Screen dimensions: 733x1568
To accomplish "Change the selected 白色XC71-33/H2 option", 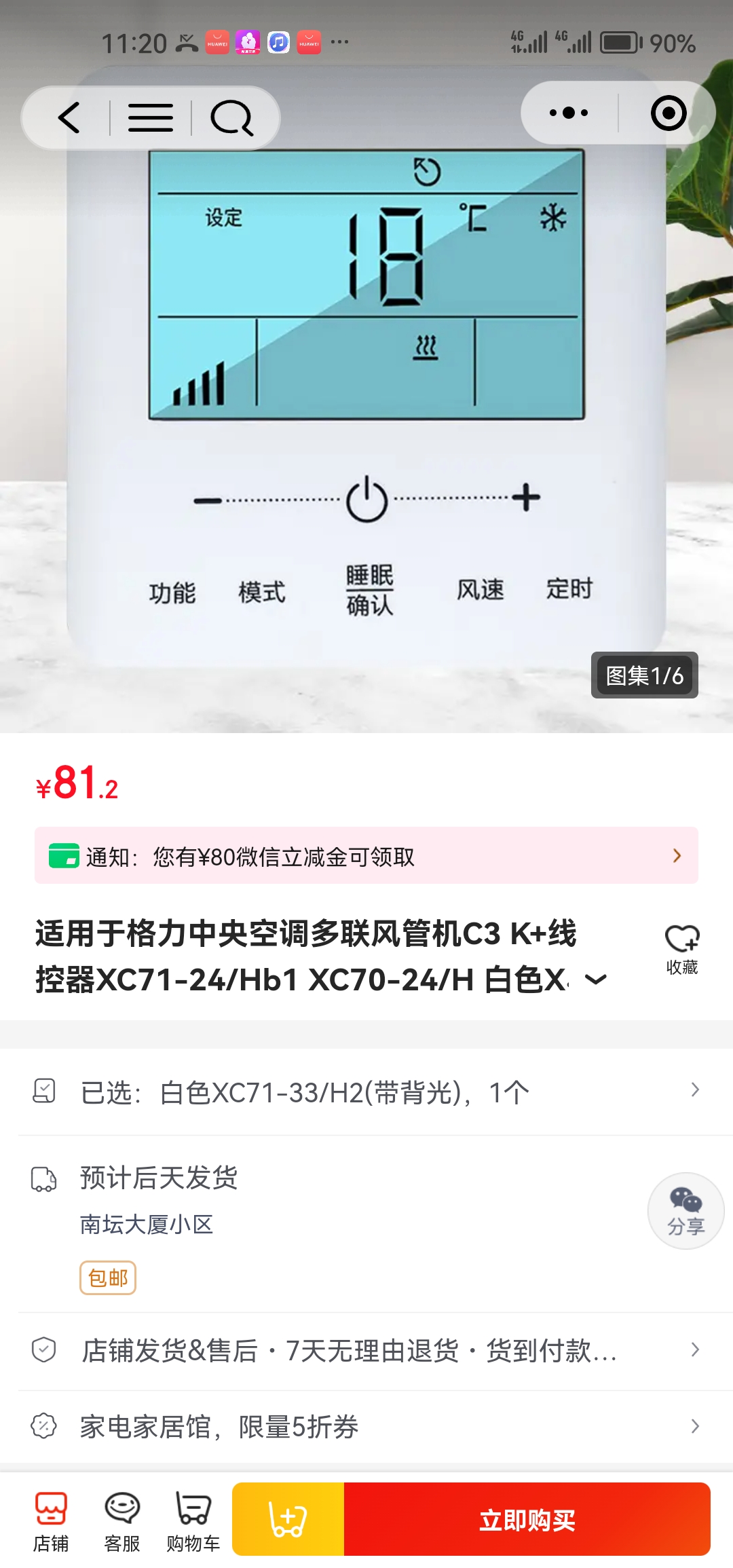I will click(x=366, y=1092).
